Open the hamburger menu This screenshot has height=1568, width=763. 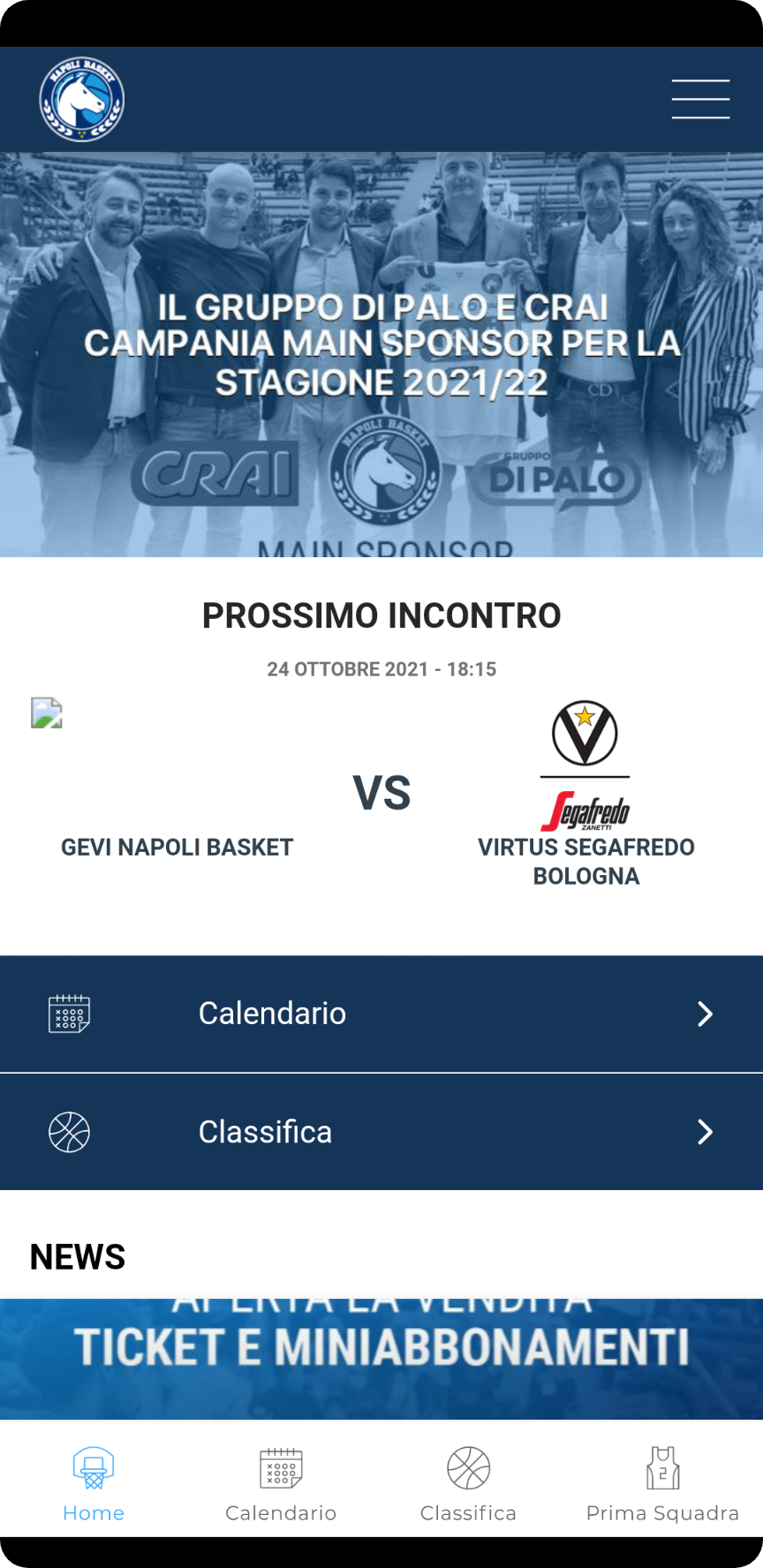click(x=699, y=99)
